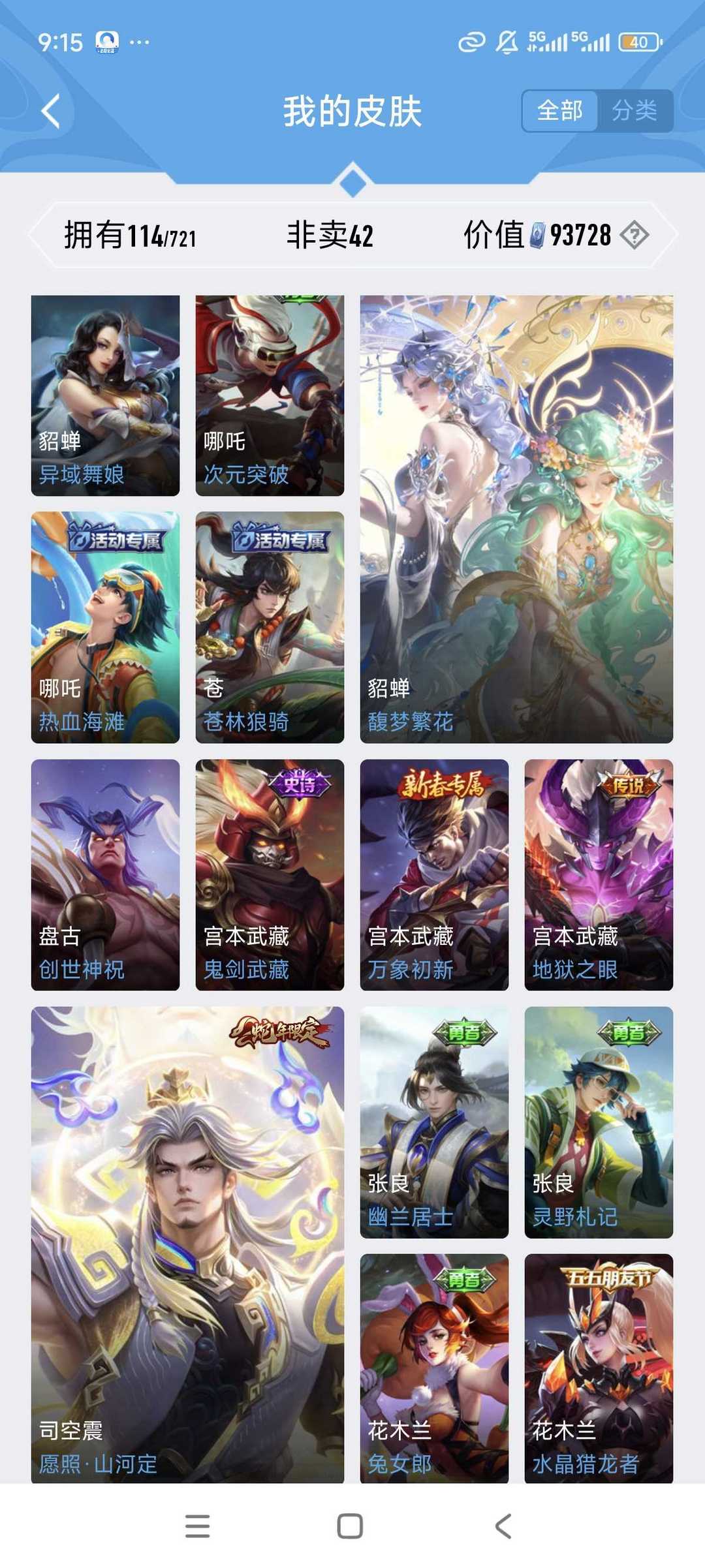Open 花木兰 兔女郎 skin card
The height and width of the screenshot is (1568, 705).
[434, 1368]
